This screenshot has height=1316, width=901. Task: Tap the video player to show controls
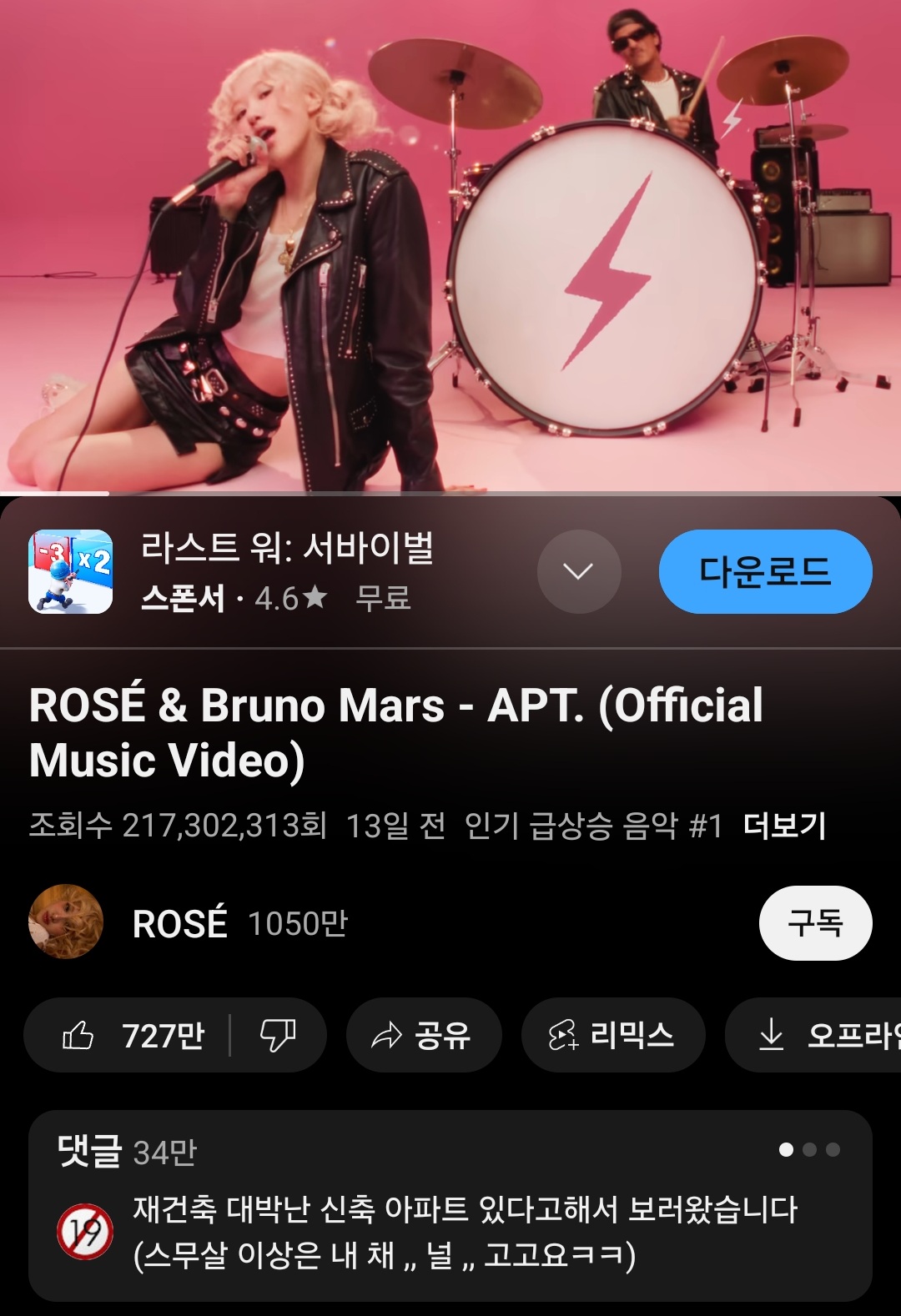[450, 246]
